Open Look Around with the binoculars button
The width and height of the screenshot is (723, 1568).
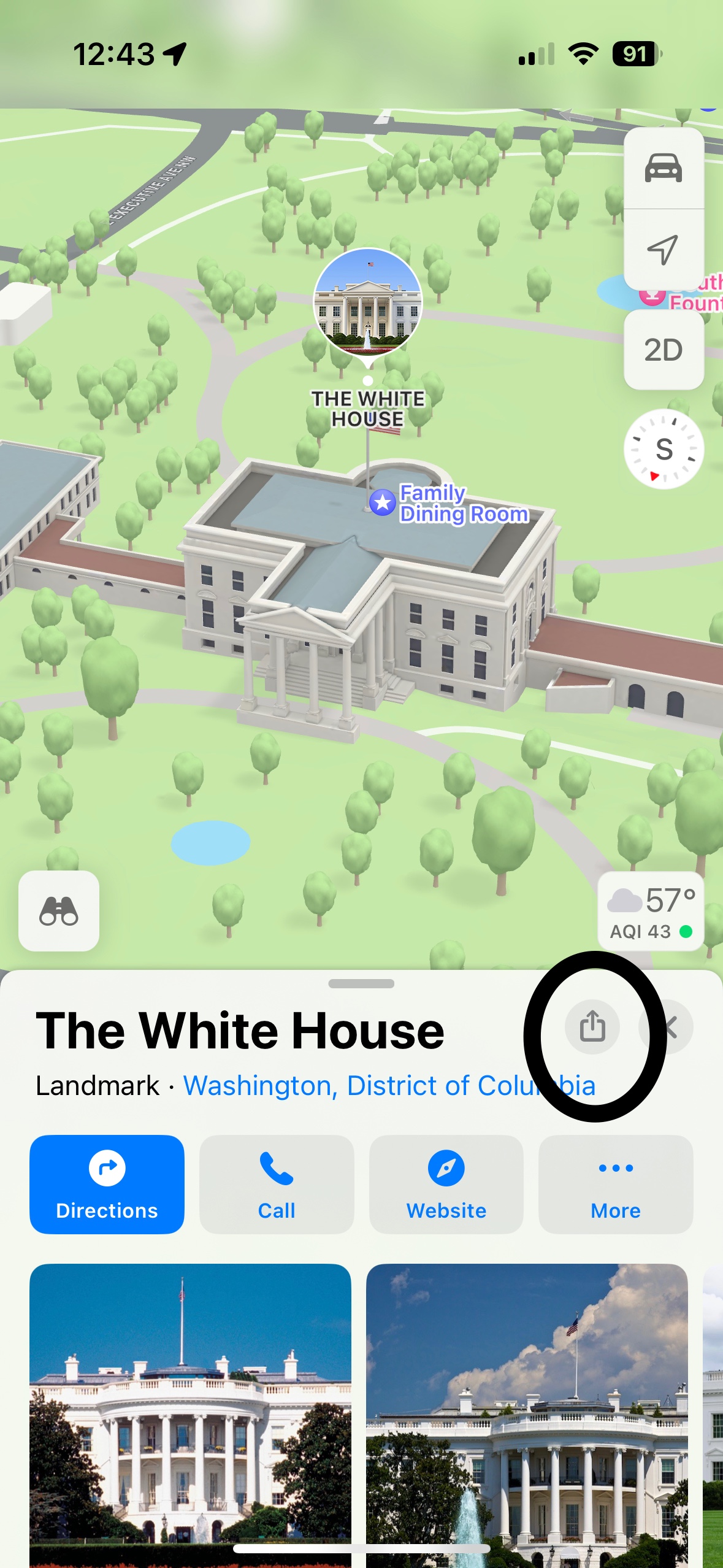click(59, 910)
